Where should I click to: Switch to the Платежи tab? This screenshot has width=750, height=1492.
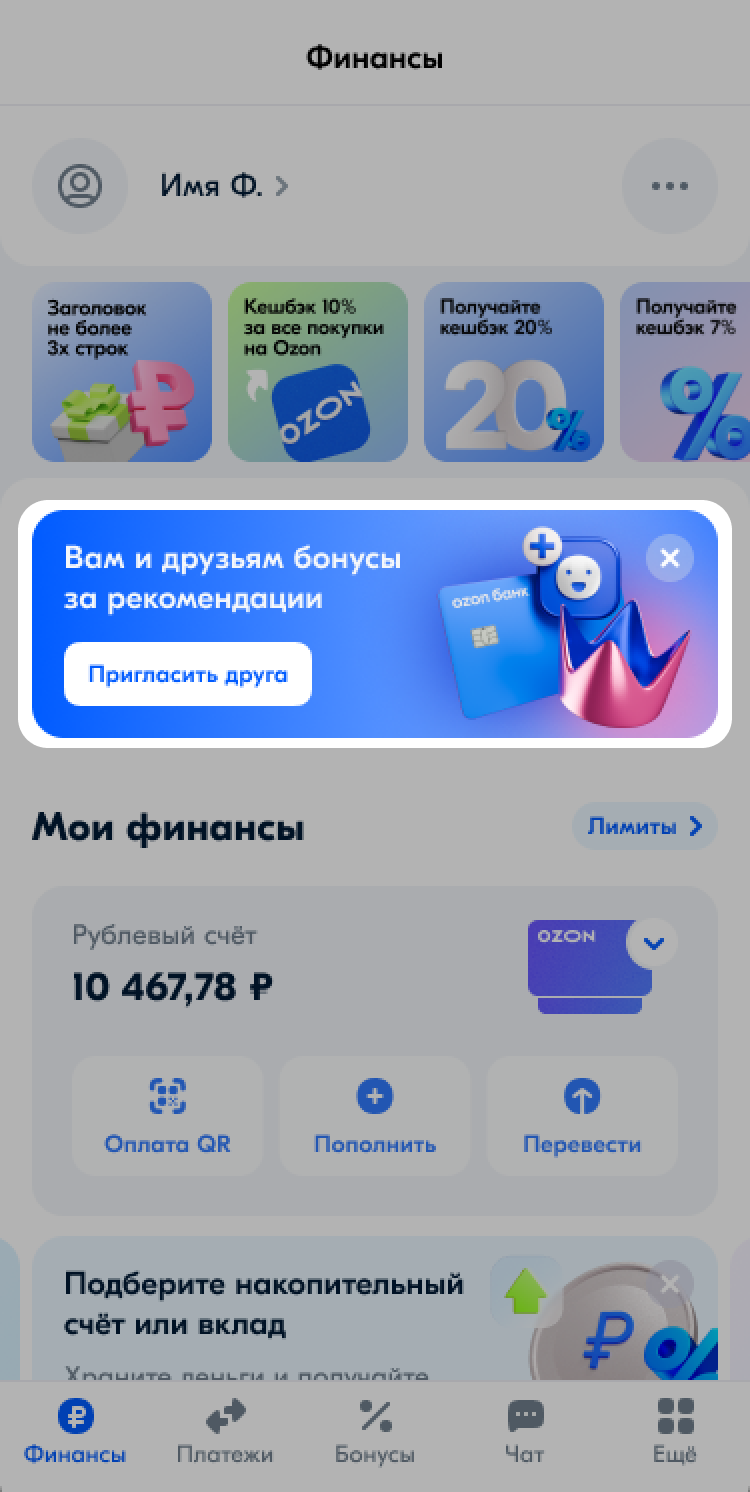[x=225, y=1432]
